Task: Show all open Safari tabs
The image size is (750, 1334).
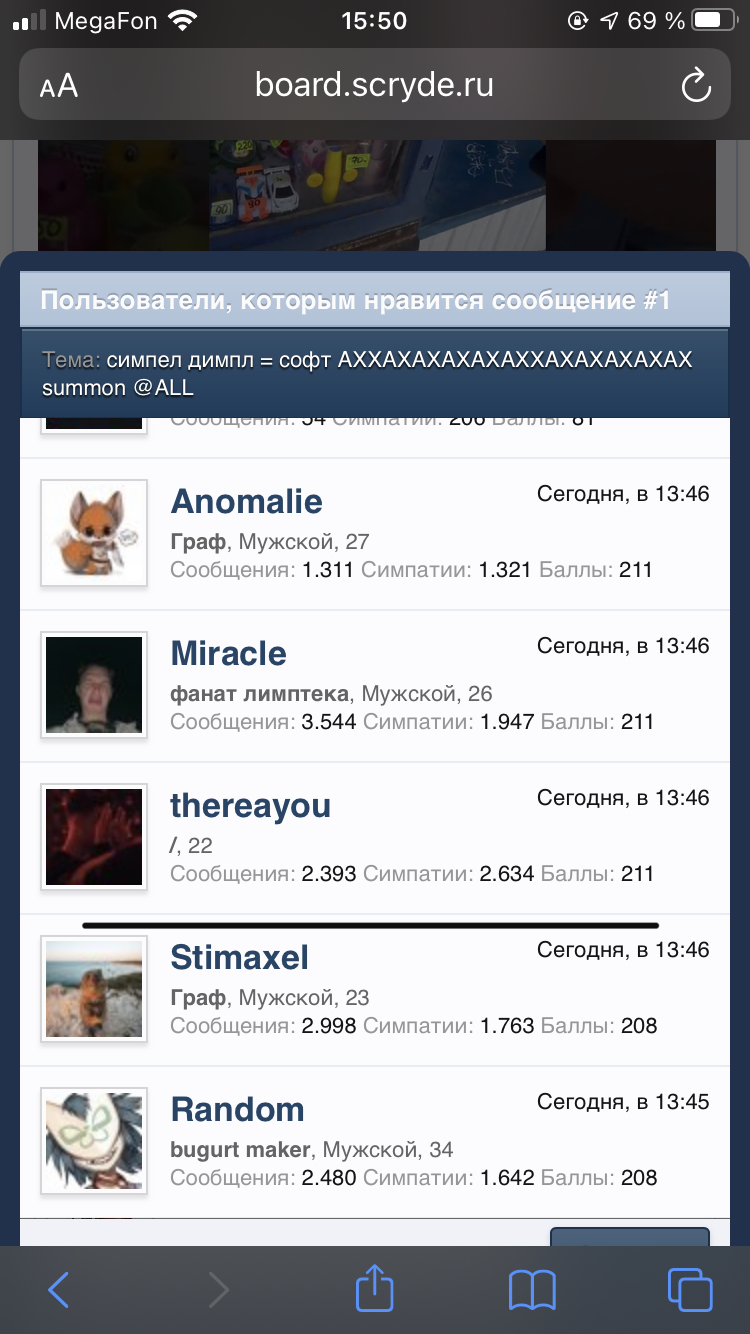Action: point(690,1290)
